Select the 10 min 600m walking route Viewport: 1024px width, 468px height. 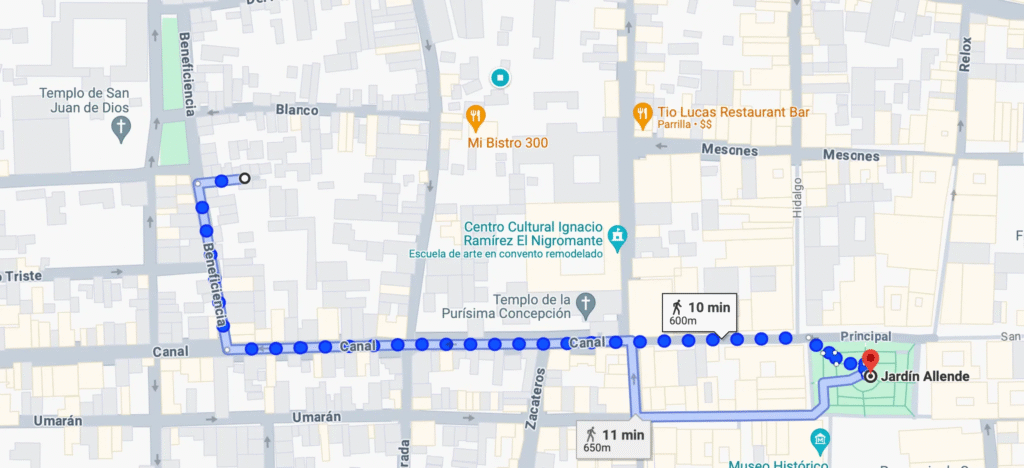(699, 312)
